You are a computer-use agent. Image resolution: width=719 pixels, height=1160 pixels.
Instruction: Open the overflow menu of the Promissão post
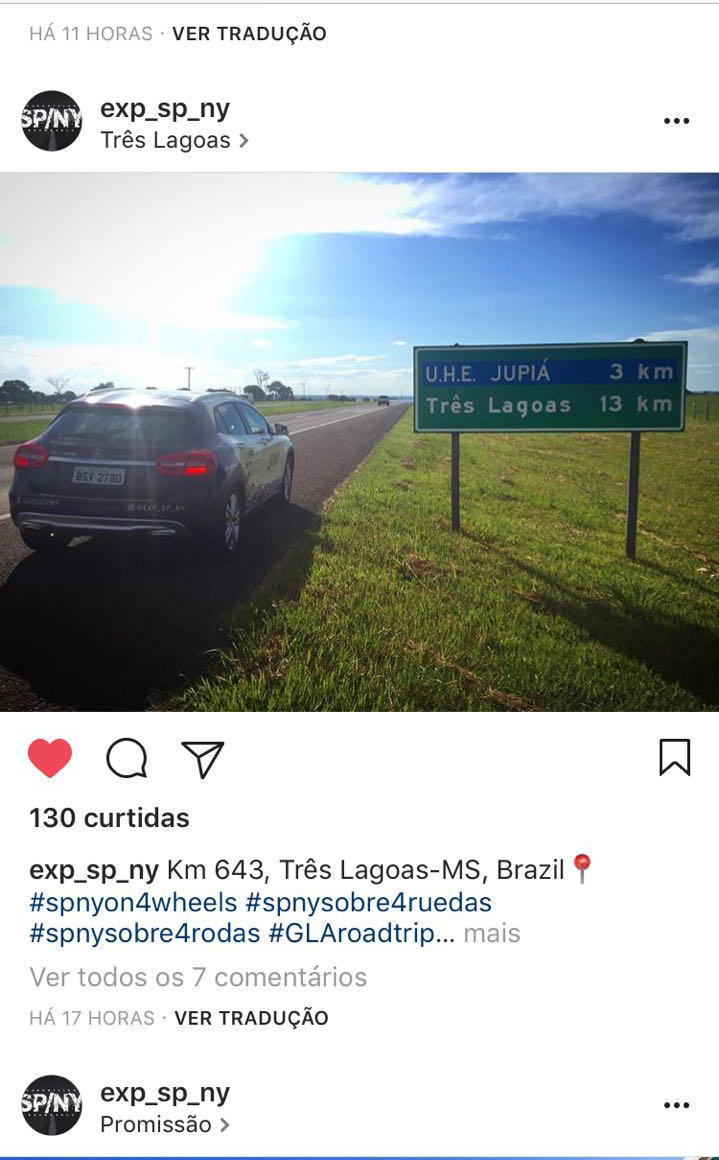677,1105
